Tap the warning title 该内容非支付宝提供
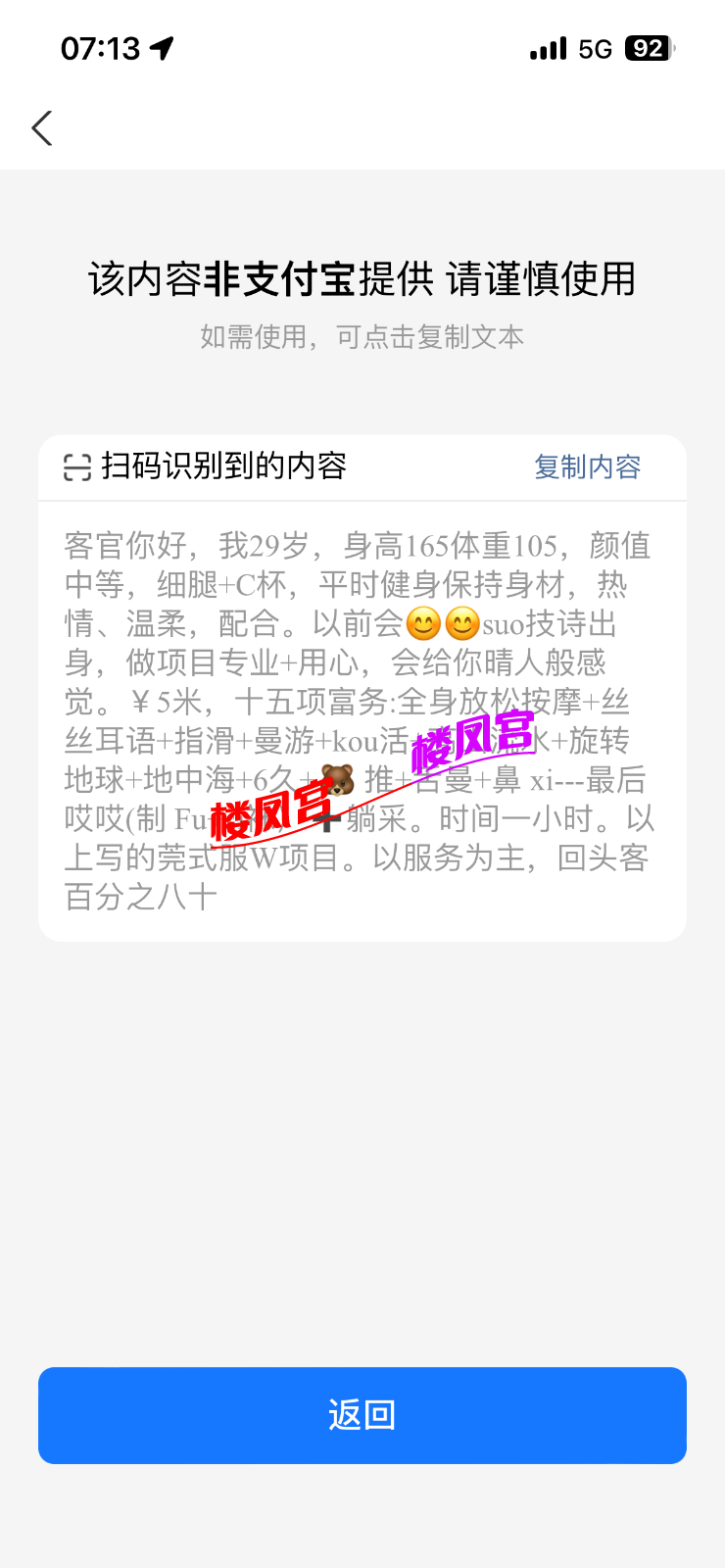The width and height of the screenshot is (725, 1568). point(362,279)
